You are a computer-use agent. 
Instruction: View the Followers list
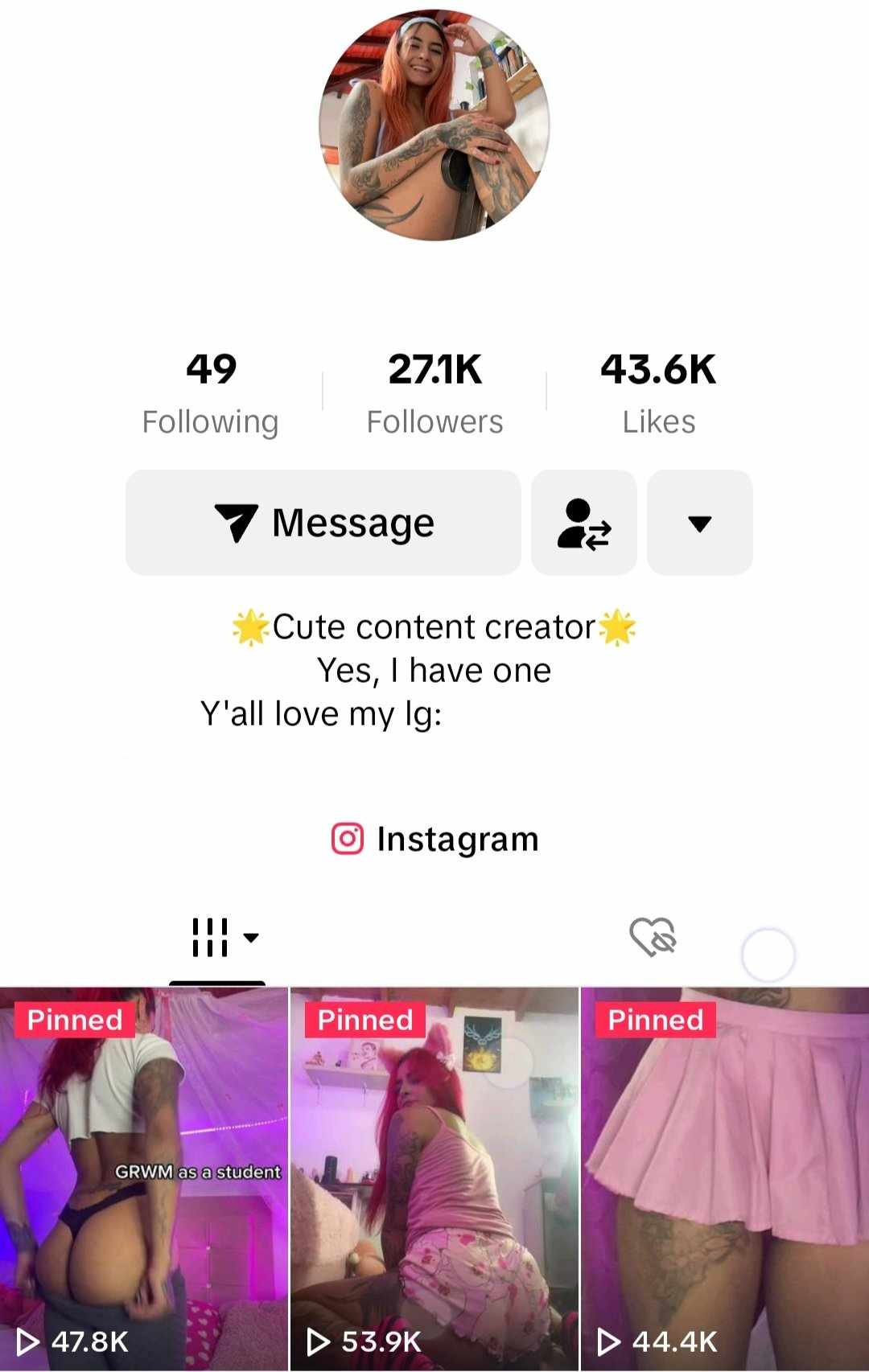434,392
